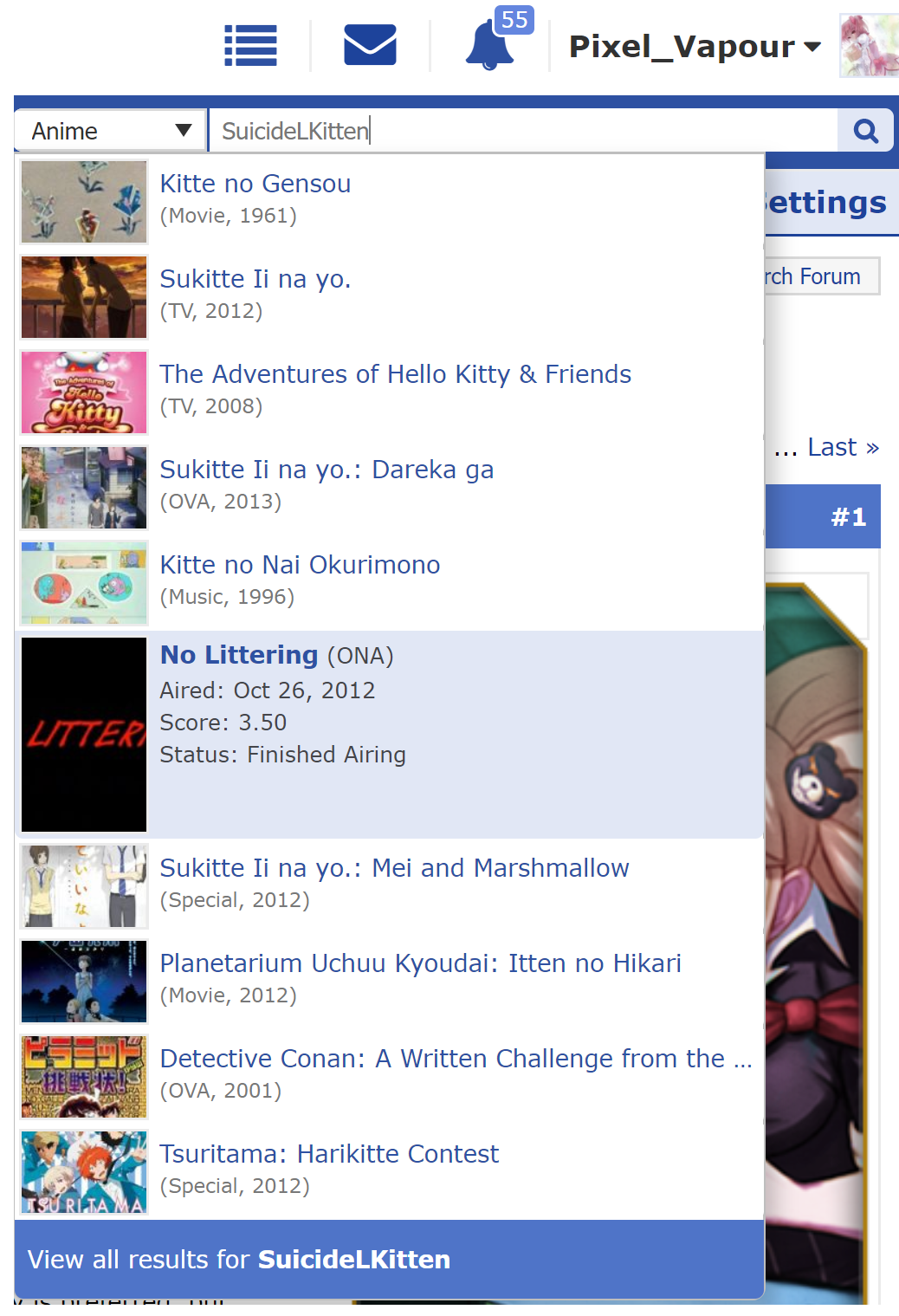Change the Anime search category dropdown
This screenshot has width=899, height=1316.
[x=111, y=131]
